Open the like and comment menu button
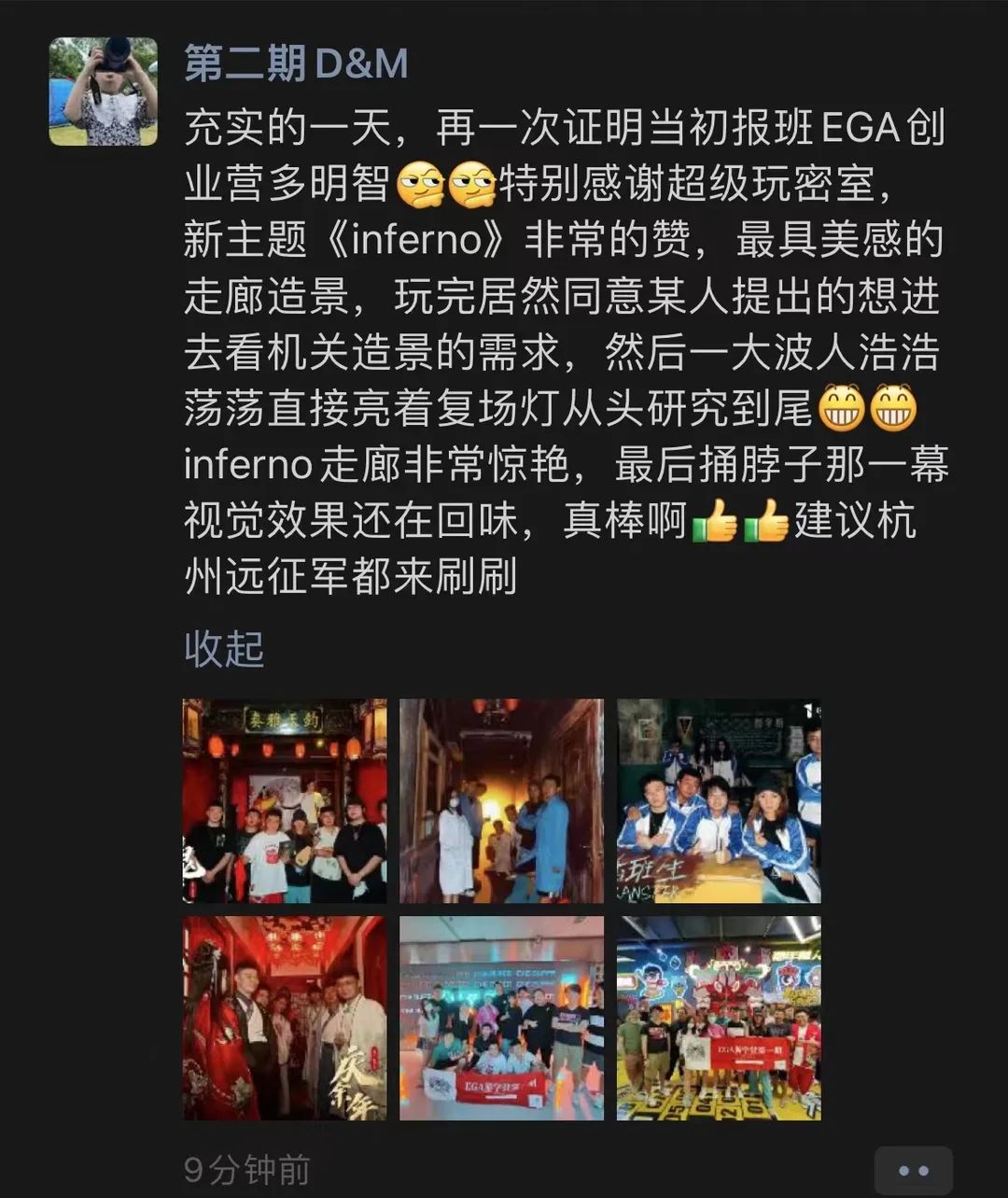The image size is (1008, 1198). tap(913, 1170)
